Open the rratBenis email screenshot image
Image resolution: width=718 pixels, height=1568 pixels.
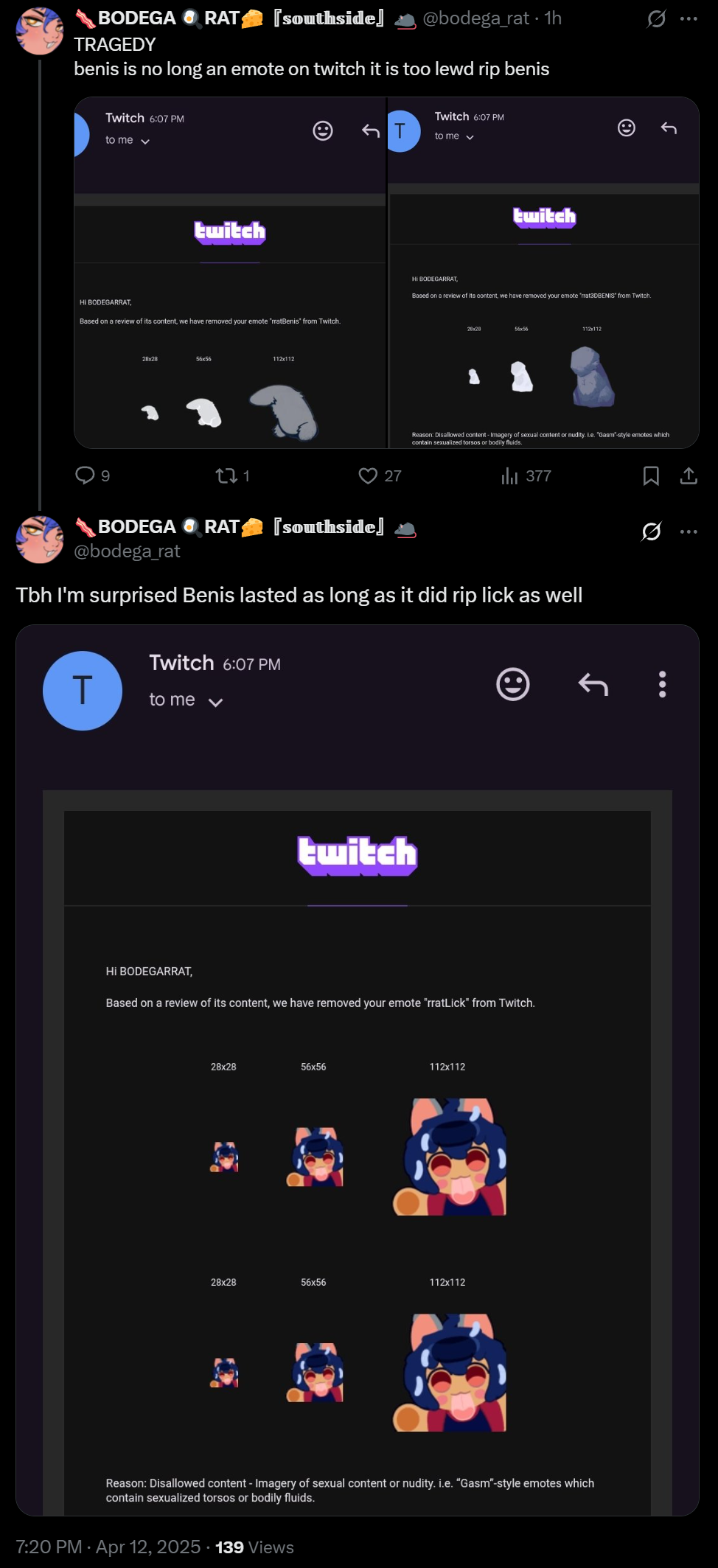tap(230, 273)
